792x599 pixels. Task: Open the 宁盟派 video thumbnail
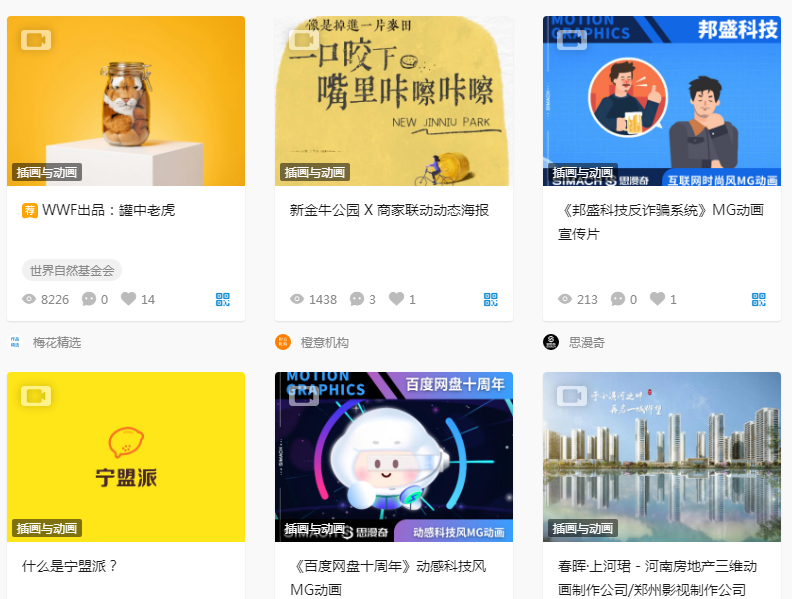[126, 456]
